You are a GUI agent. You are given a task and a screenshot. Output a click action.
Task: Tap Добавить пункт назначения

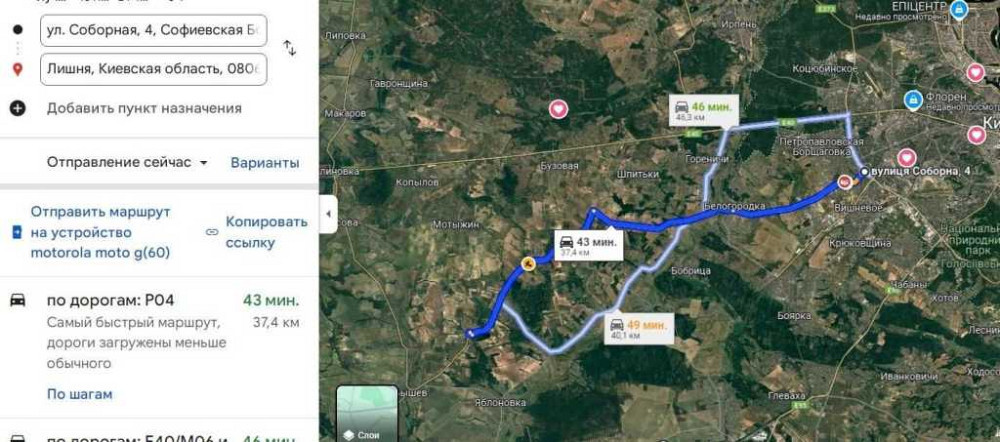pos(143,108)
